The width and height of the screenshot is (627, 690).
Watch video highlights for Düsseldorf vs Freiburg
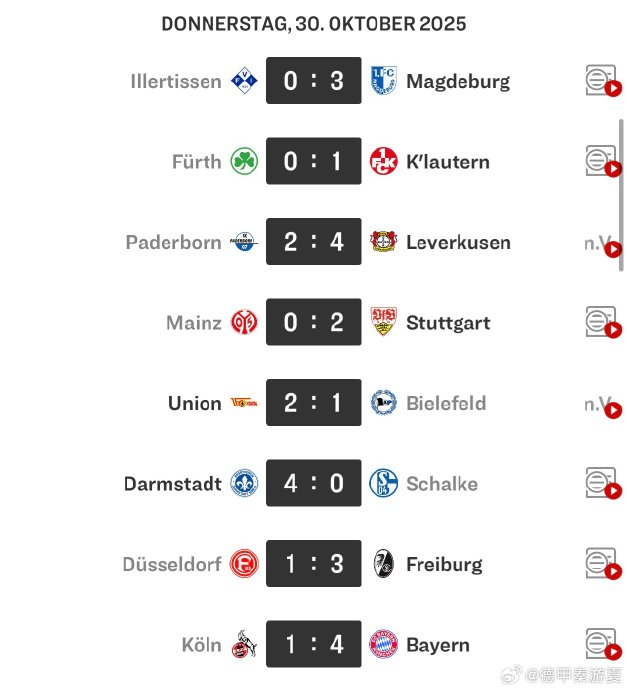[602, 564]
